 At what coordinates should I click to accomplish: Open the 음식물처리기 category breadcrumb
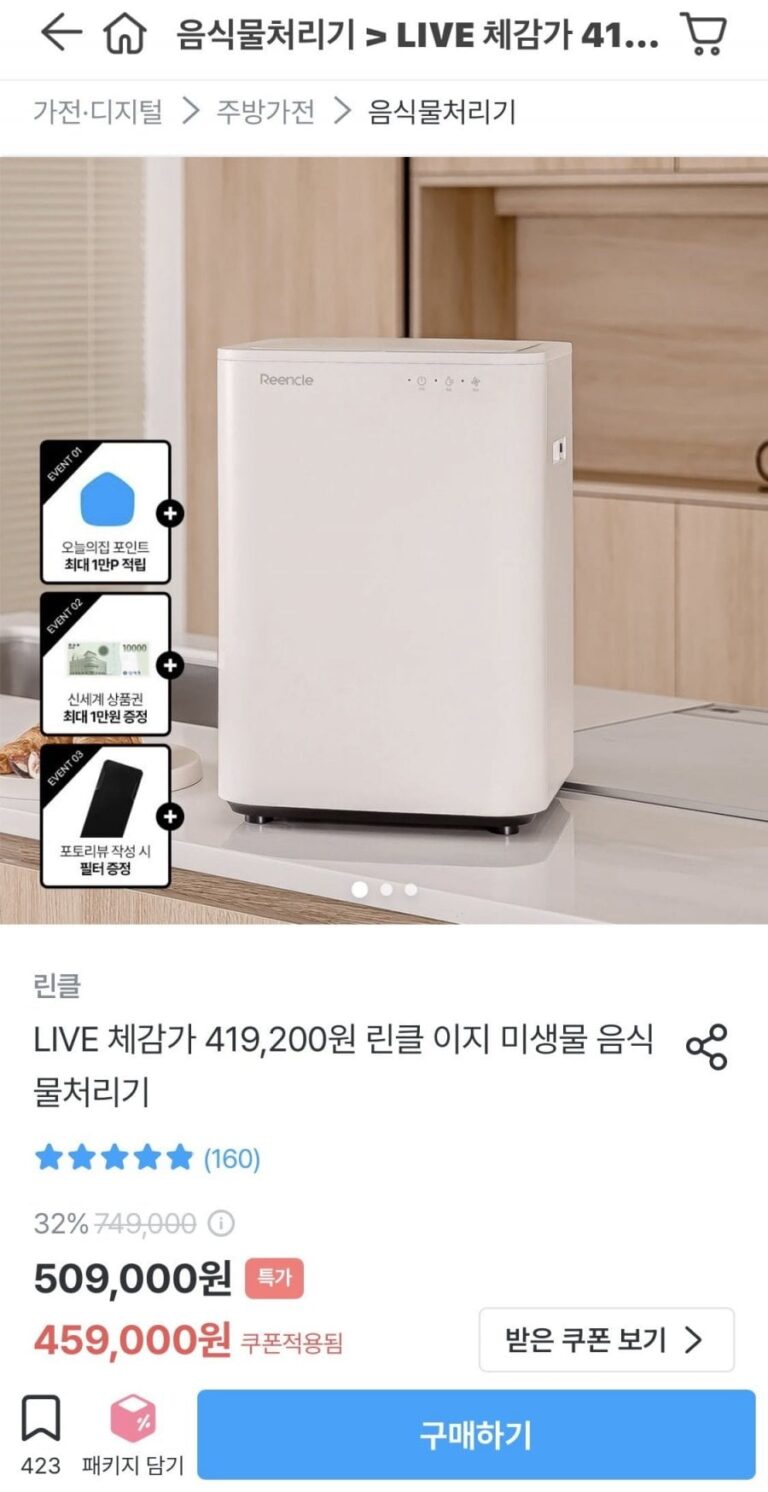coord(442,111)
